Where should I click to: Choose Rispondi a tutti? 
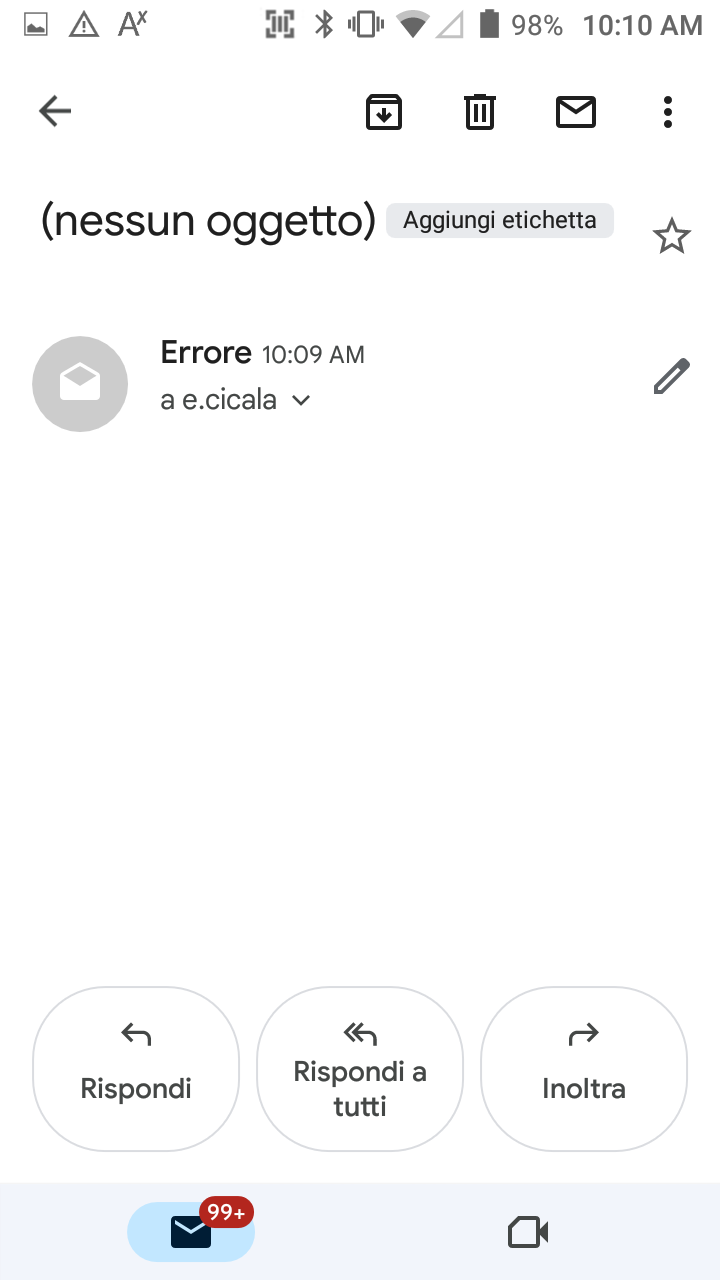pyautogui.click(x=360, y=1068)
